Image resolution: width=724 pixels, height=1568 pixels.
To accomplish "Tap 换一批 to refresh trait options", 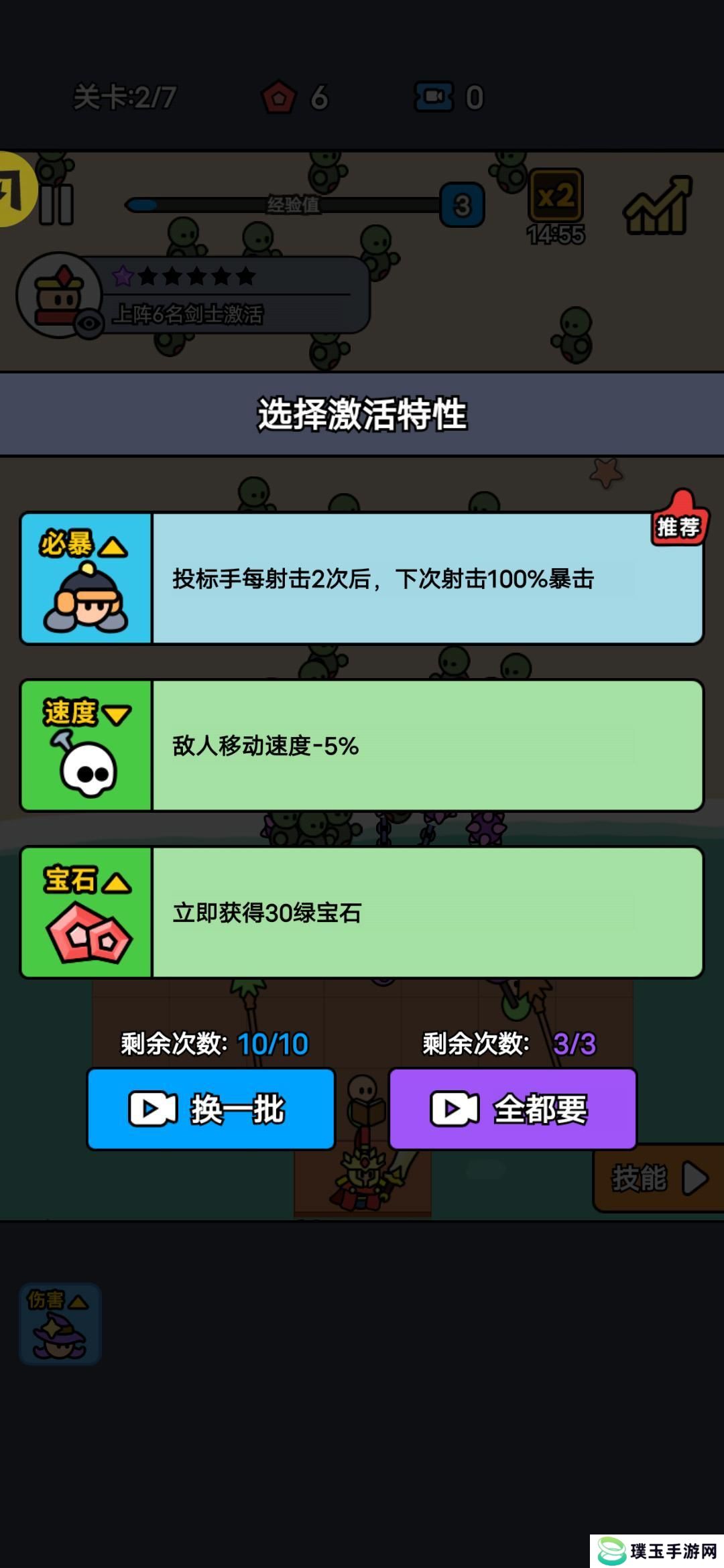I will pyautogui.click(x=211, y=1109).
